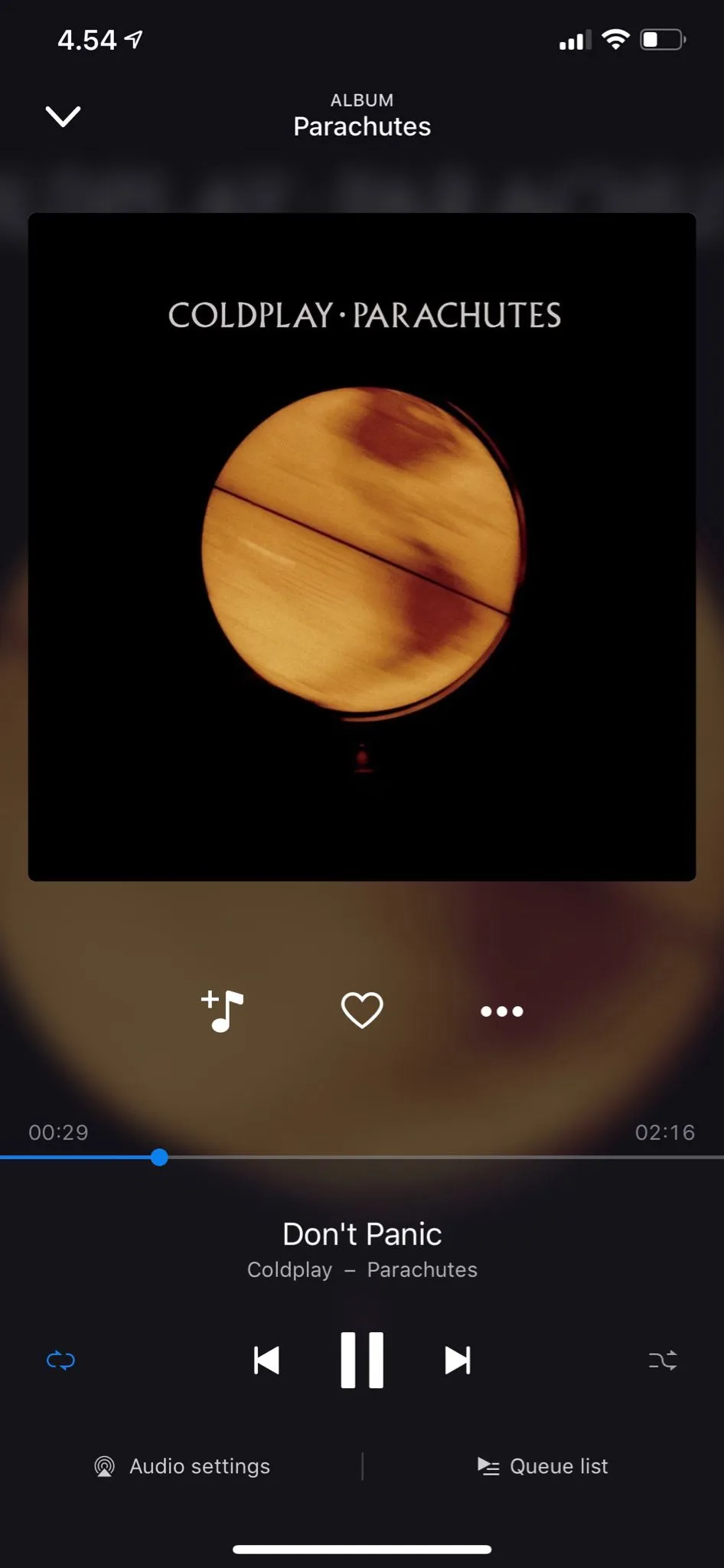Collapse the now playing screen
This screenshot has height=1568, width=724.
click(63, 116)
